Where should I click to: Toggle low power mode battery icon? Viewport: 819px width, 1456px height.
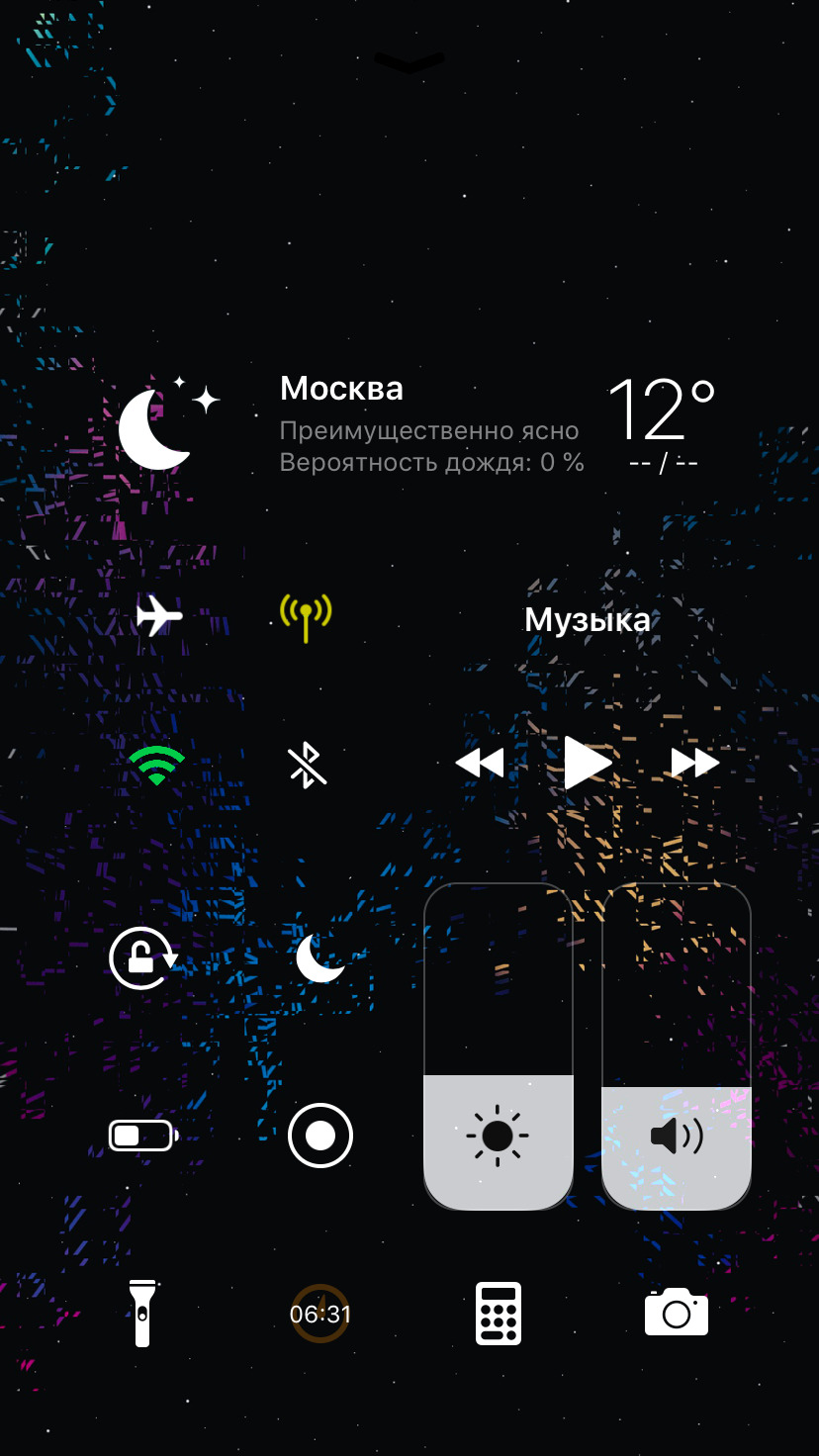[143, 1136]
